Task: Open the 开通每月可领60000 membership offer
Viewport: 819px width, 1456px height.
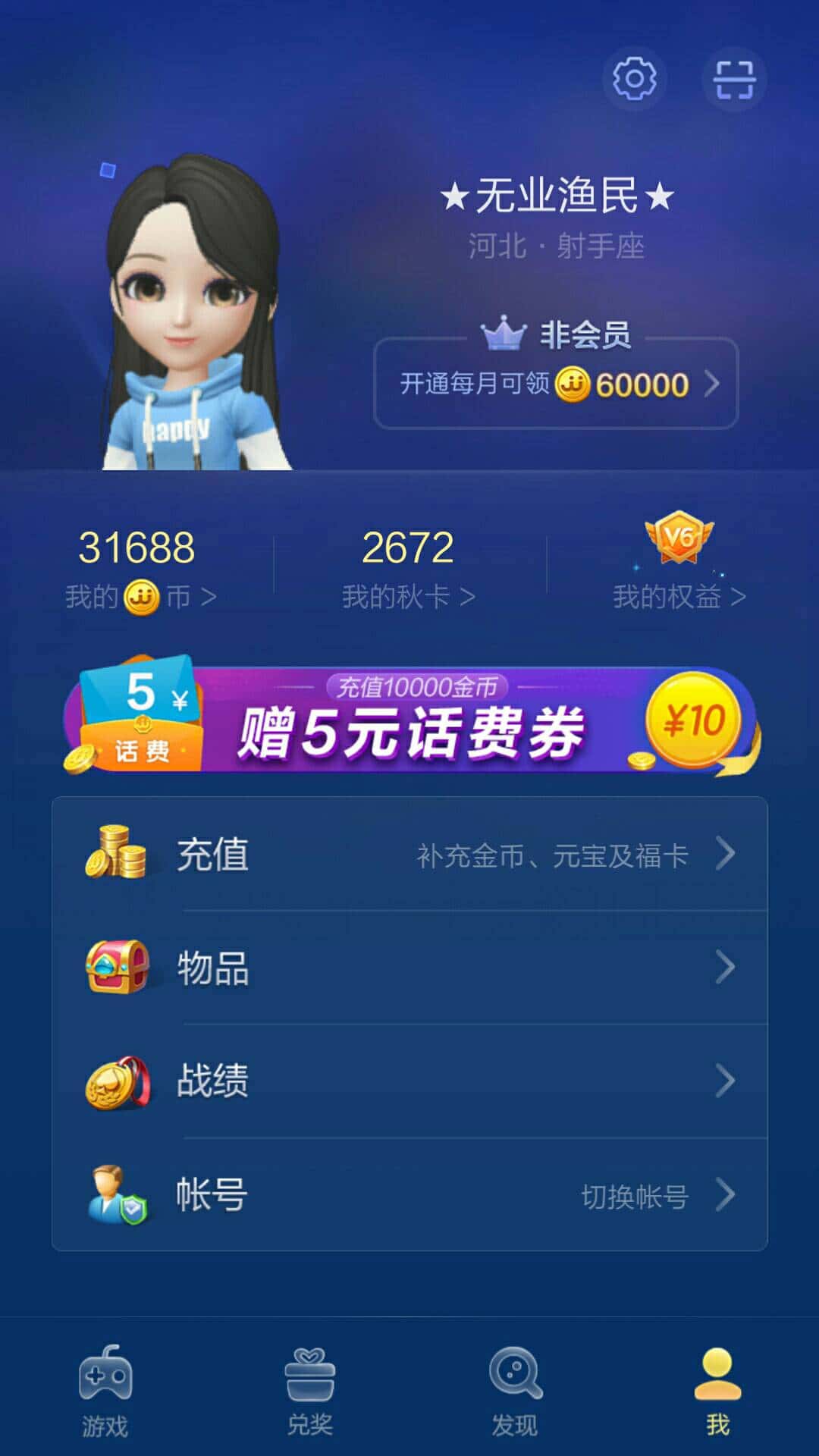Action: pyautogui.click(x=555, y=385)
